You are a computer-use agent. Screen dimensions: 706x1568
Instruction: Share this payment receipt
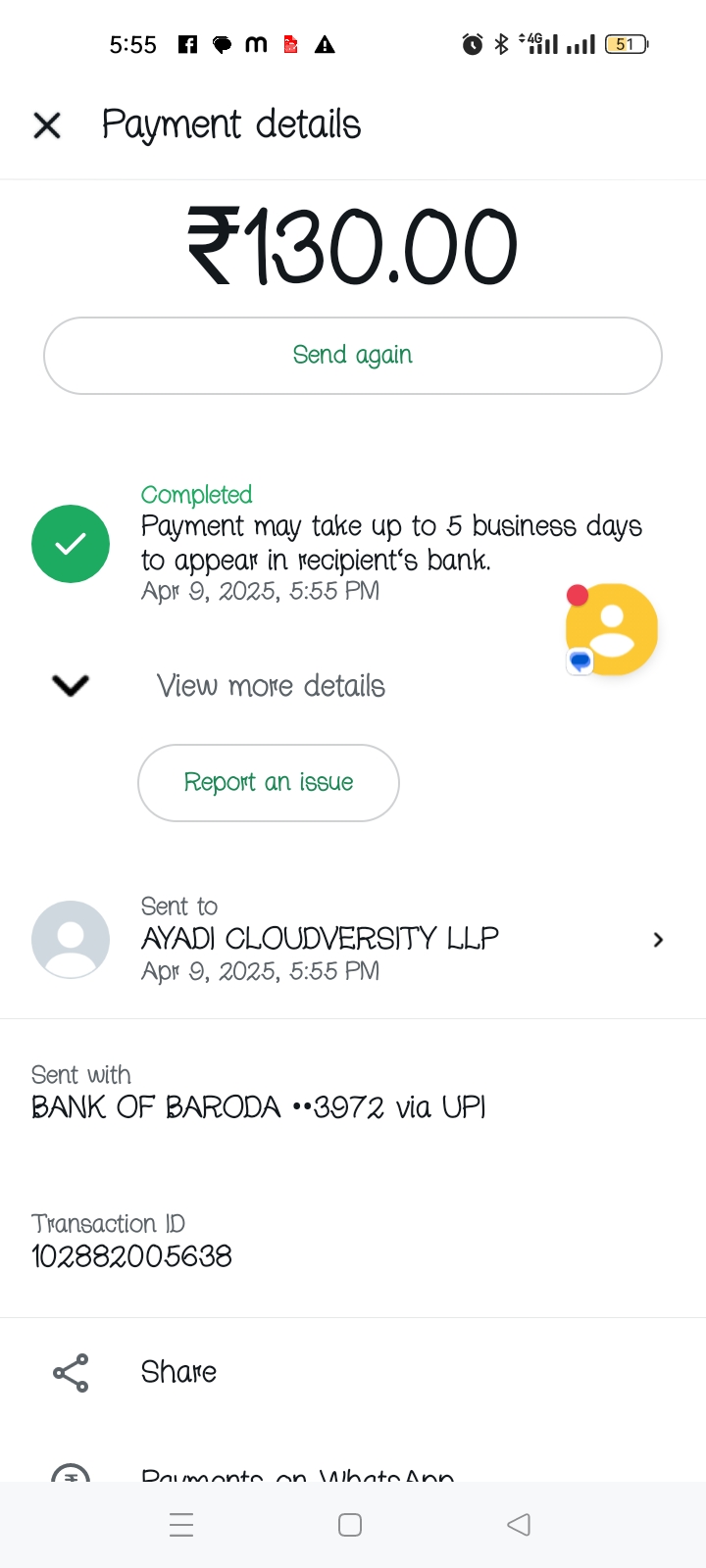click(x=177, y=1372)
